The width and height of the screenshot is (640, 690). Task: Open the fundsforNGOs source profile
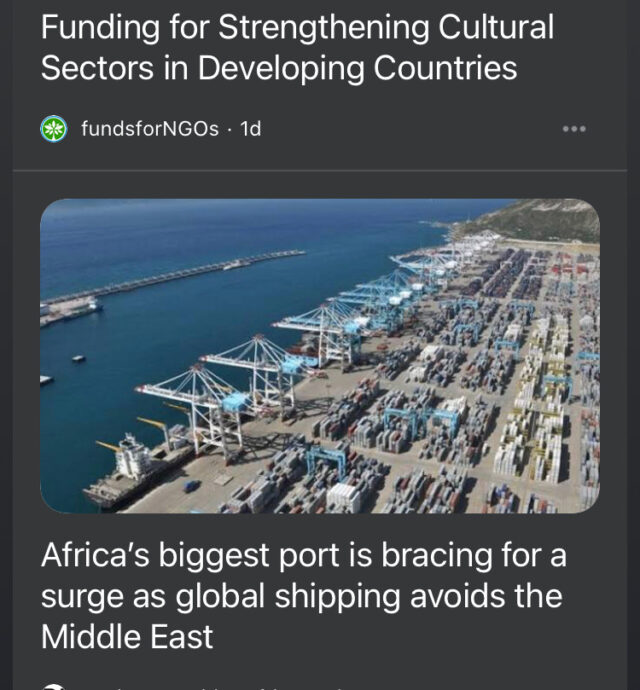(149, 129)
